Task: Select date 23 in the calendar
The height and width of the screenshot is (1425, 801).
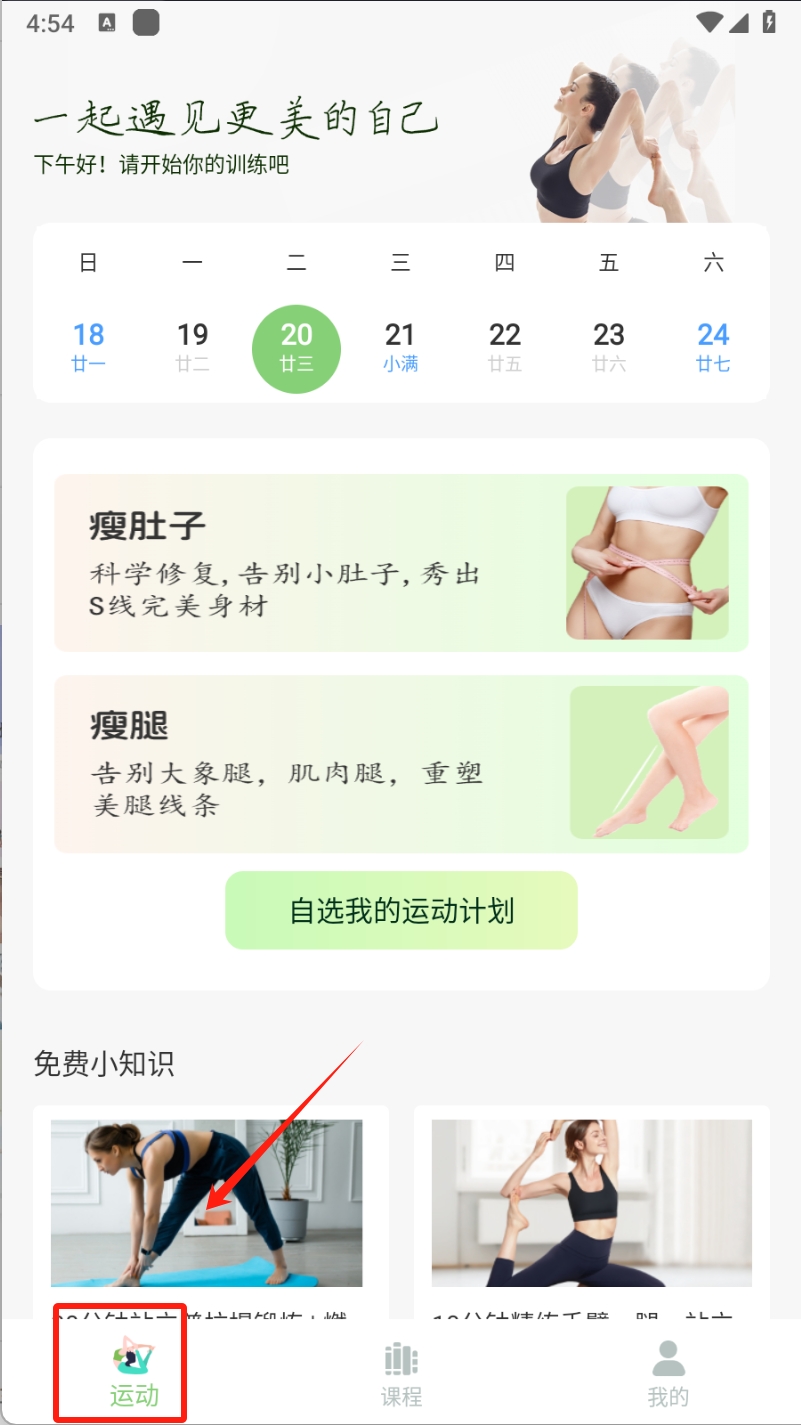Action: tap(609, 346)
